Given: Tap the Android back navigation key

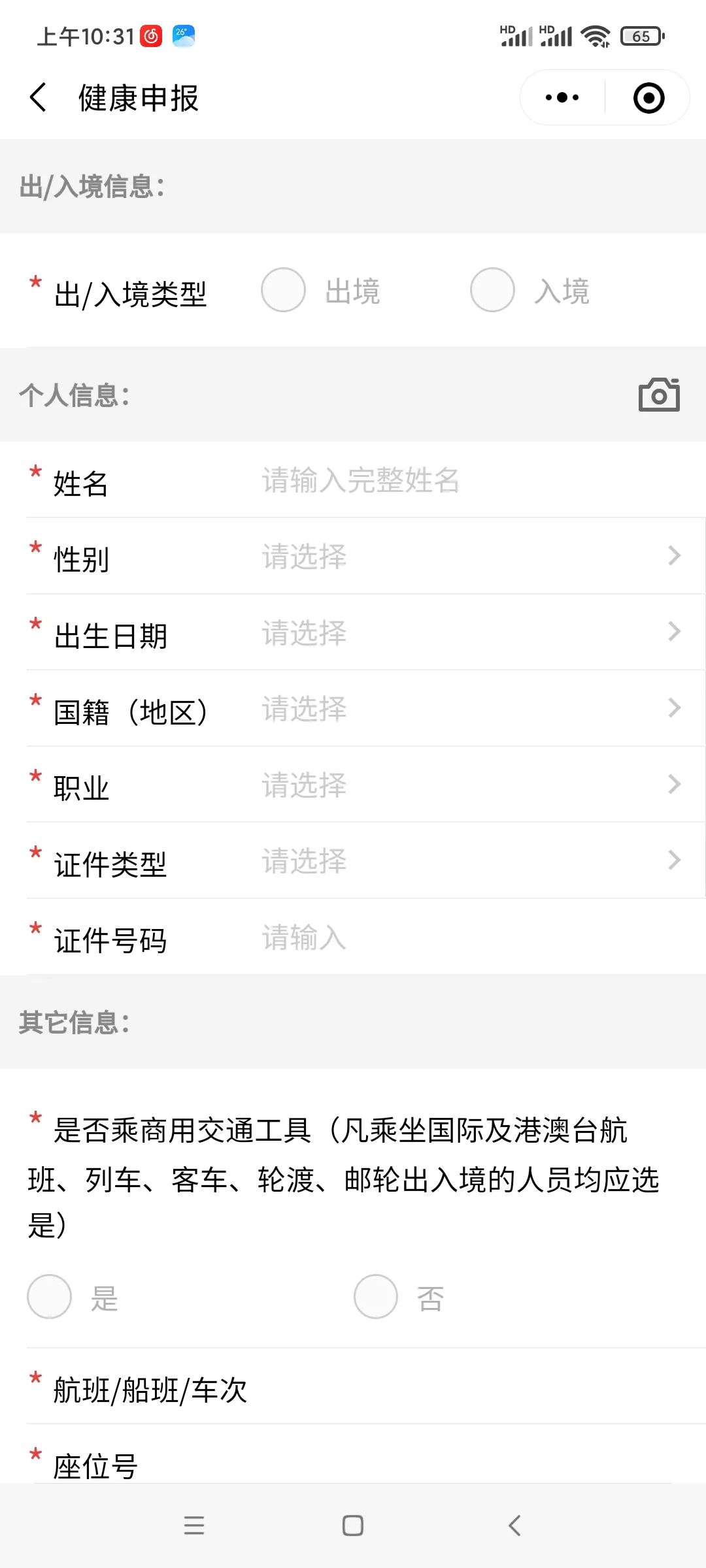Looking at the screenshot, I should click(514, 1526).
